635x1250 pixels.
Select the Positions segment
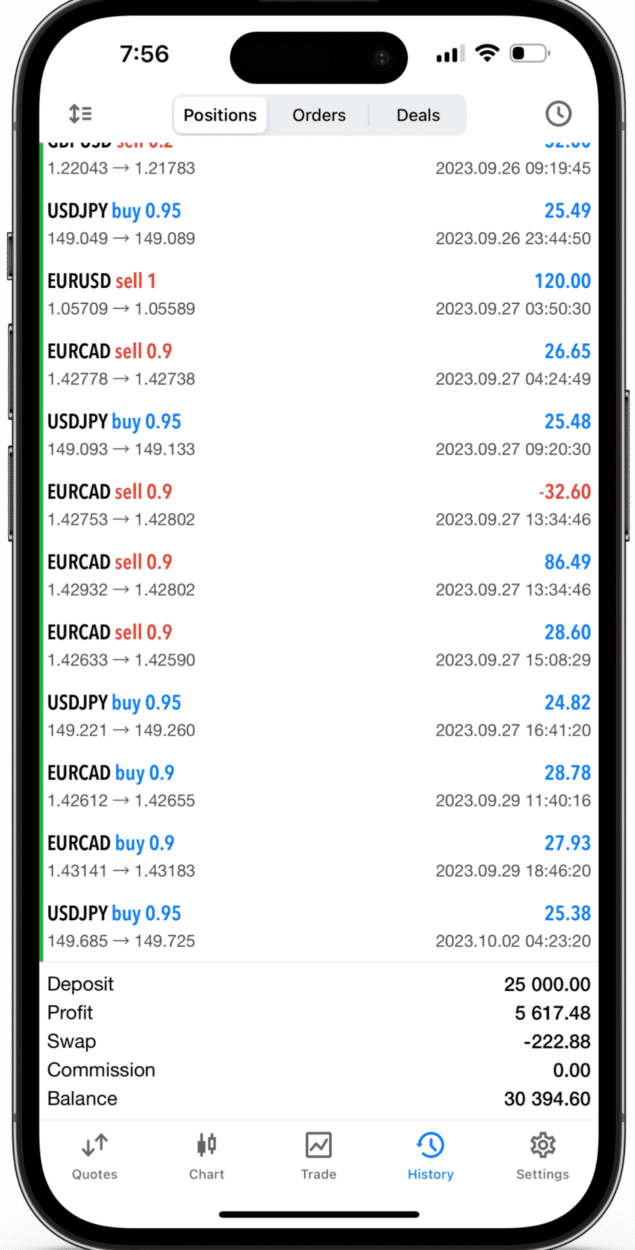point(220,115)
